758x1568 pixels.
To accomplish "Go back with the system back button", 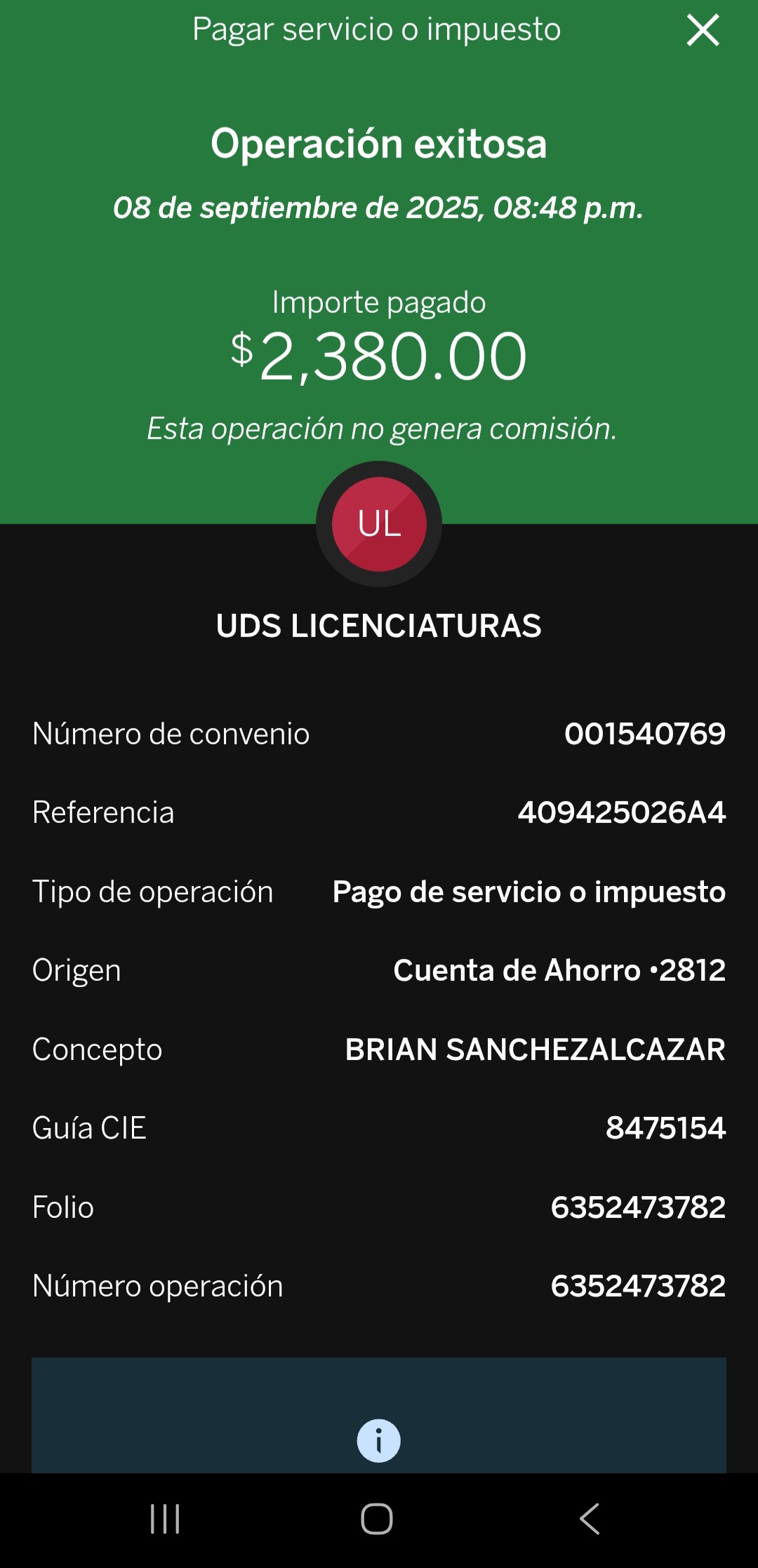I will tap(590, 1519).
